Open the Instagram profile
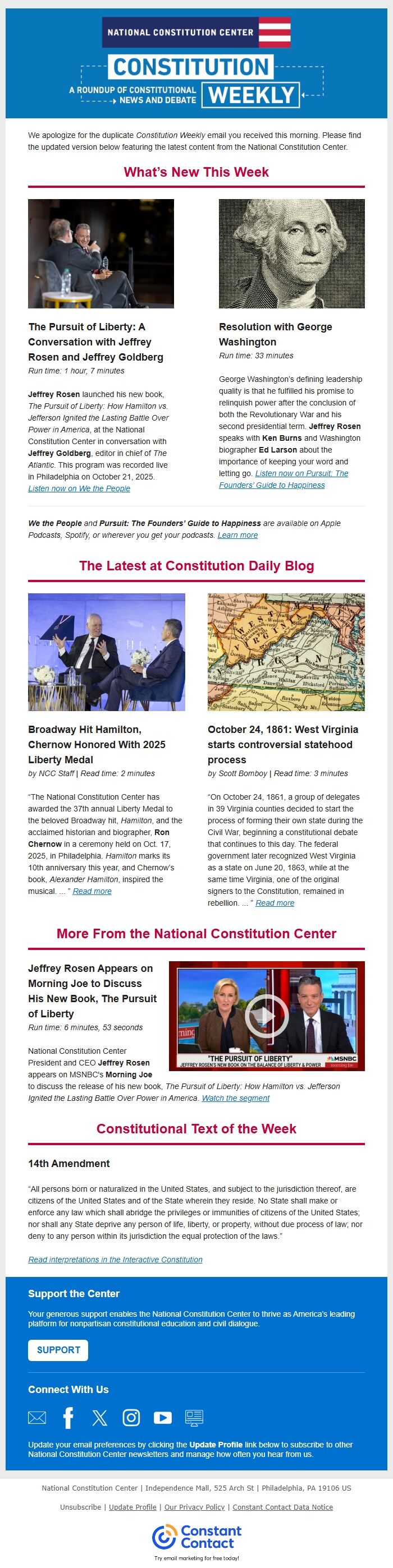 click(x=131, y=1418)
